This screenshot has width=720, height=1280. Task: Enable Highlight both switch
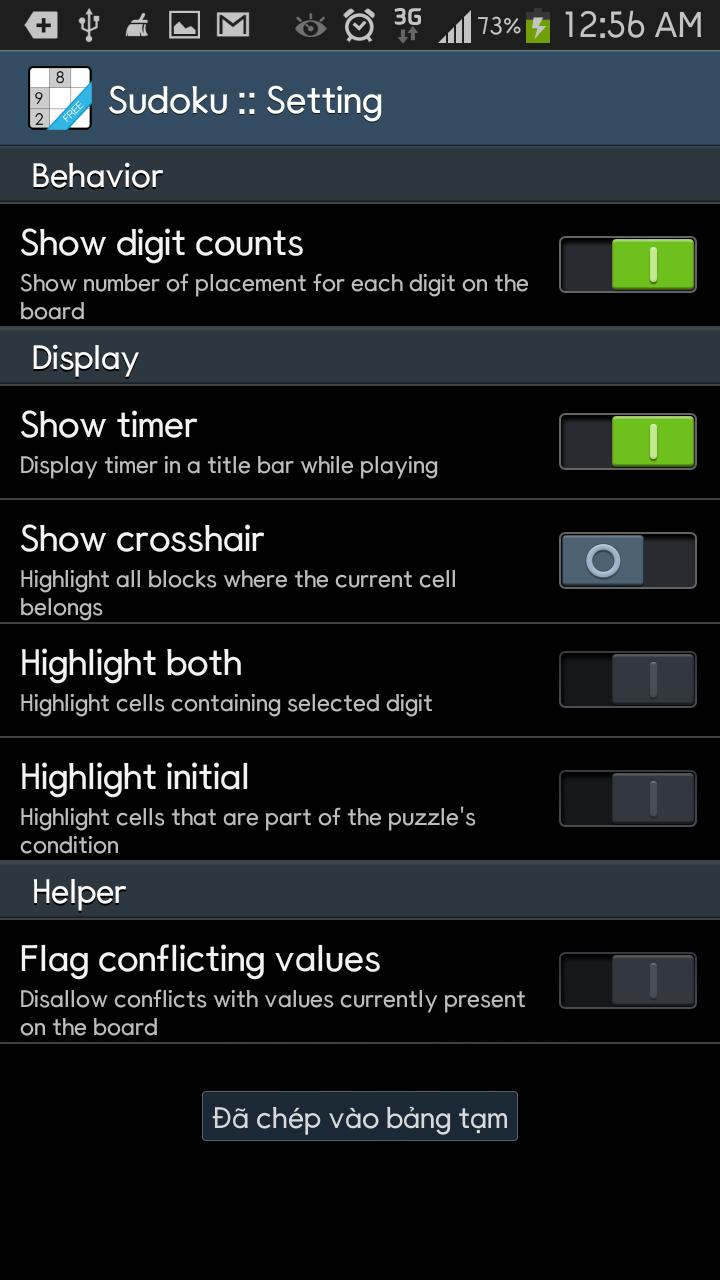tap(627, 680)
